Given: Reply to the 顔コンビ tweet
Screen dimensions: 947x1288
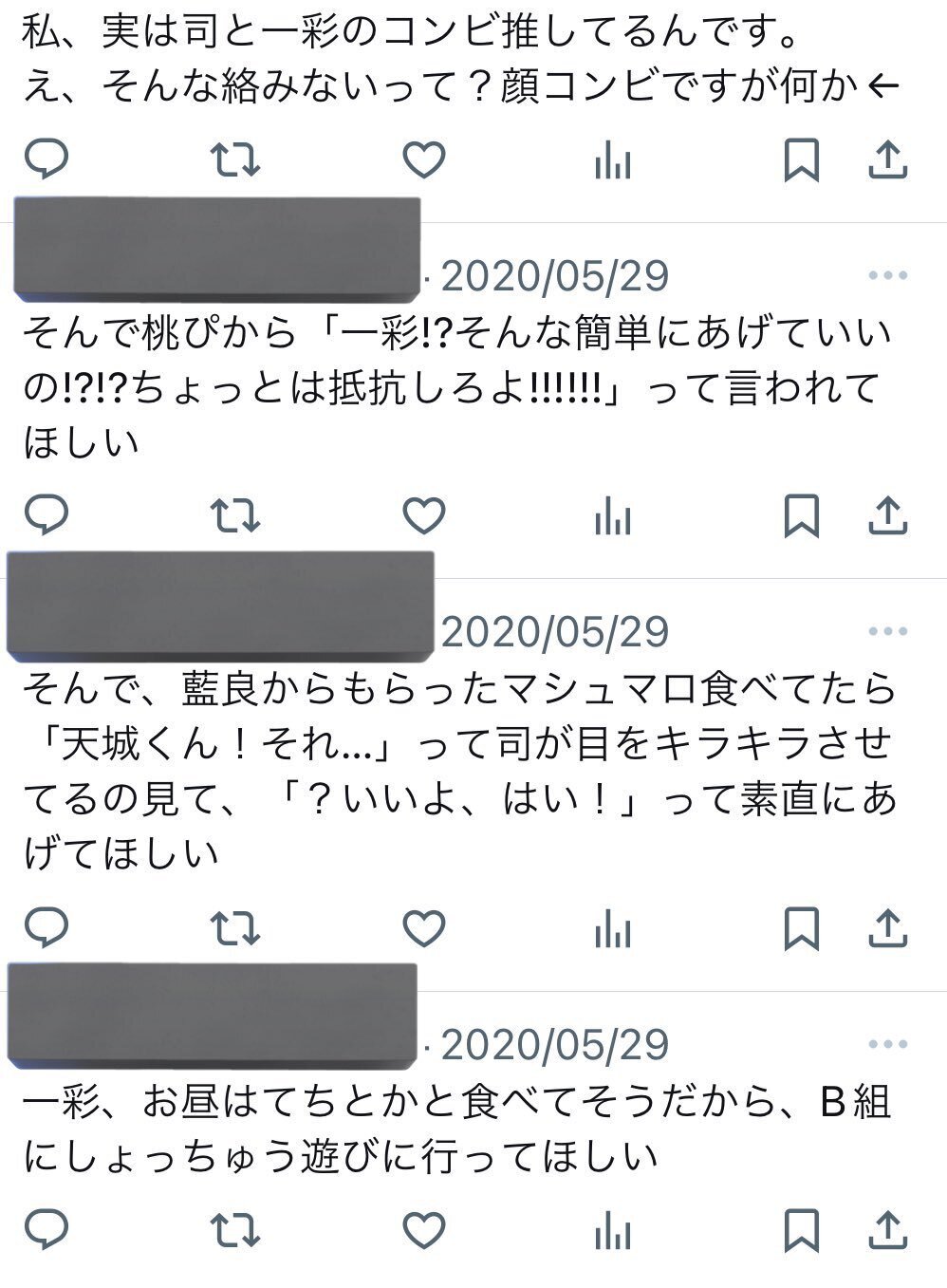Looking at the screenshot, I should pos(45,159).
